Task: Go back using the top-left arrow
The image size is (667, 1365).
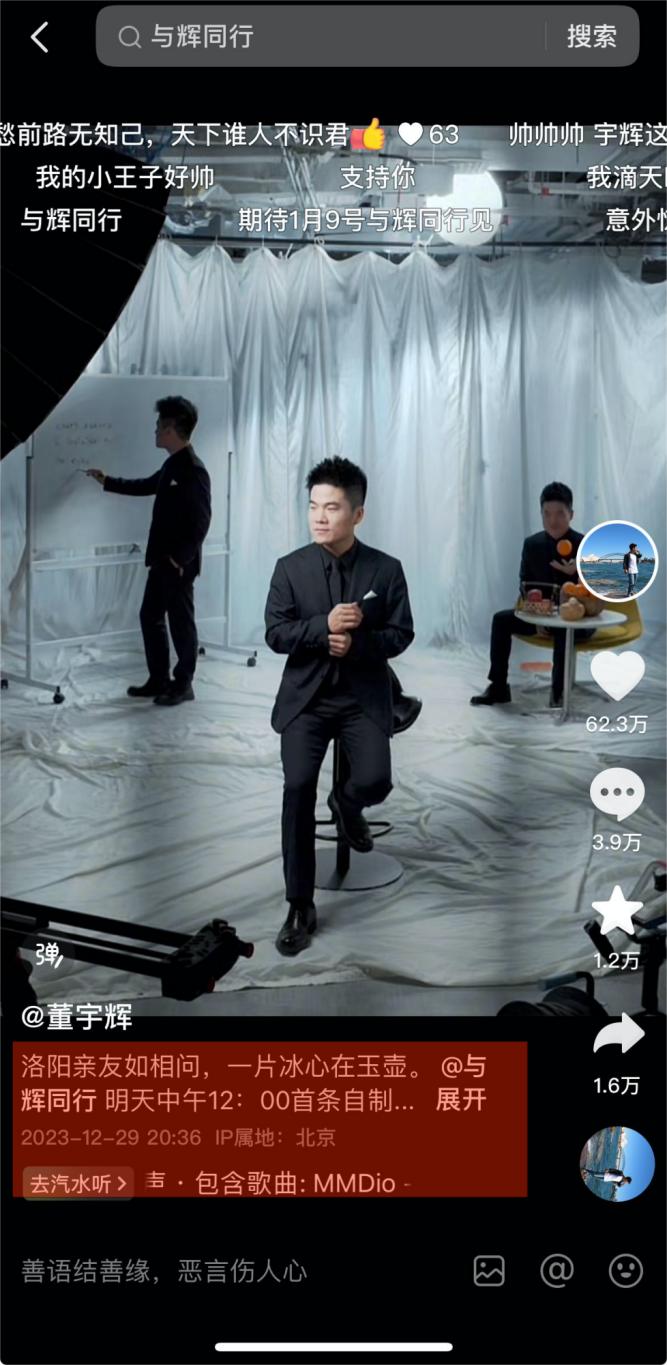Action: (39, 37)
